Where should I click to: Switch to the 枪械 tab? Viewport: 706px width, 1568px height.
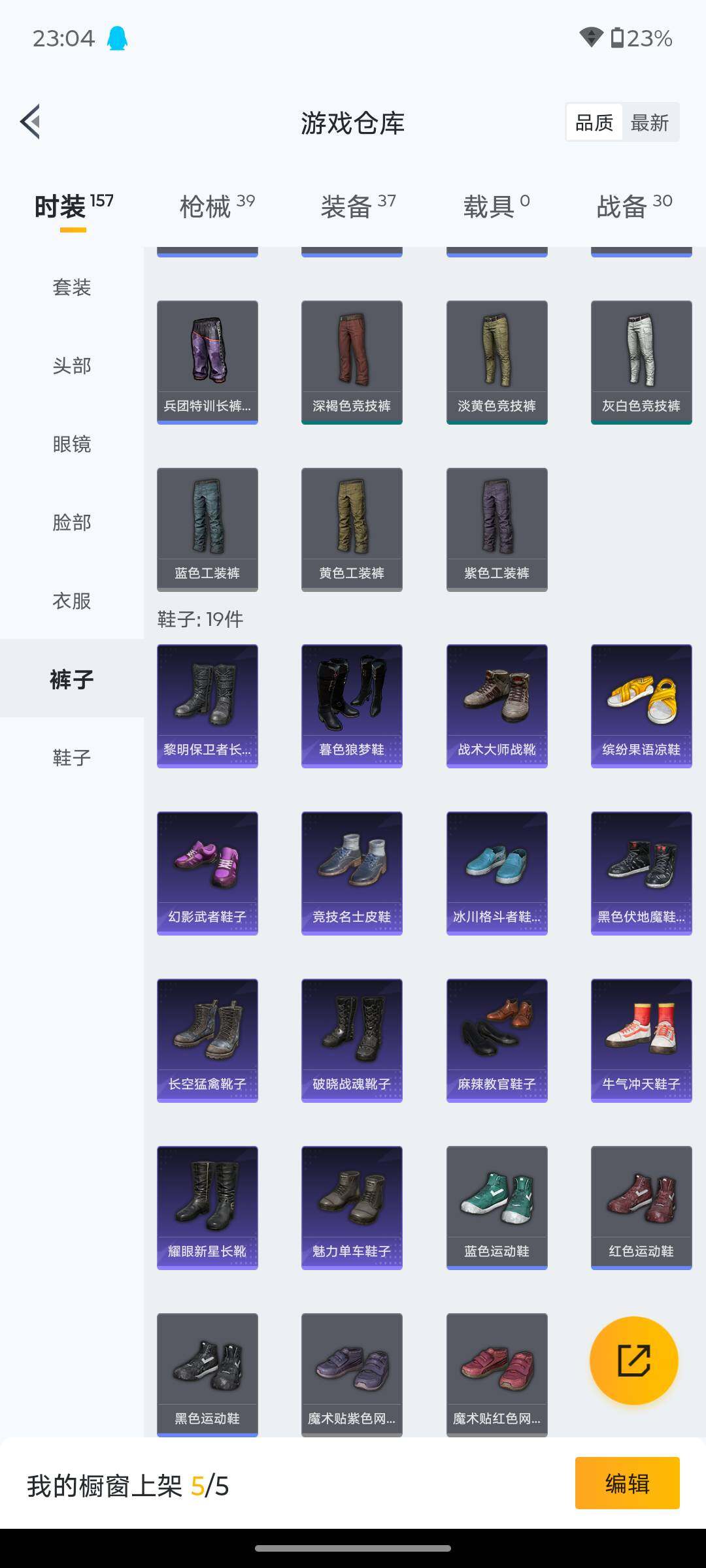coord(216,206)
